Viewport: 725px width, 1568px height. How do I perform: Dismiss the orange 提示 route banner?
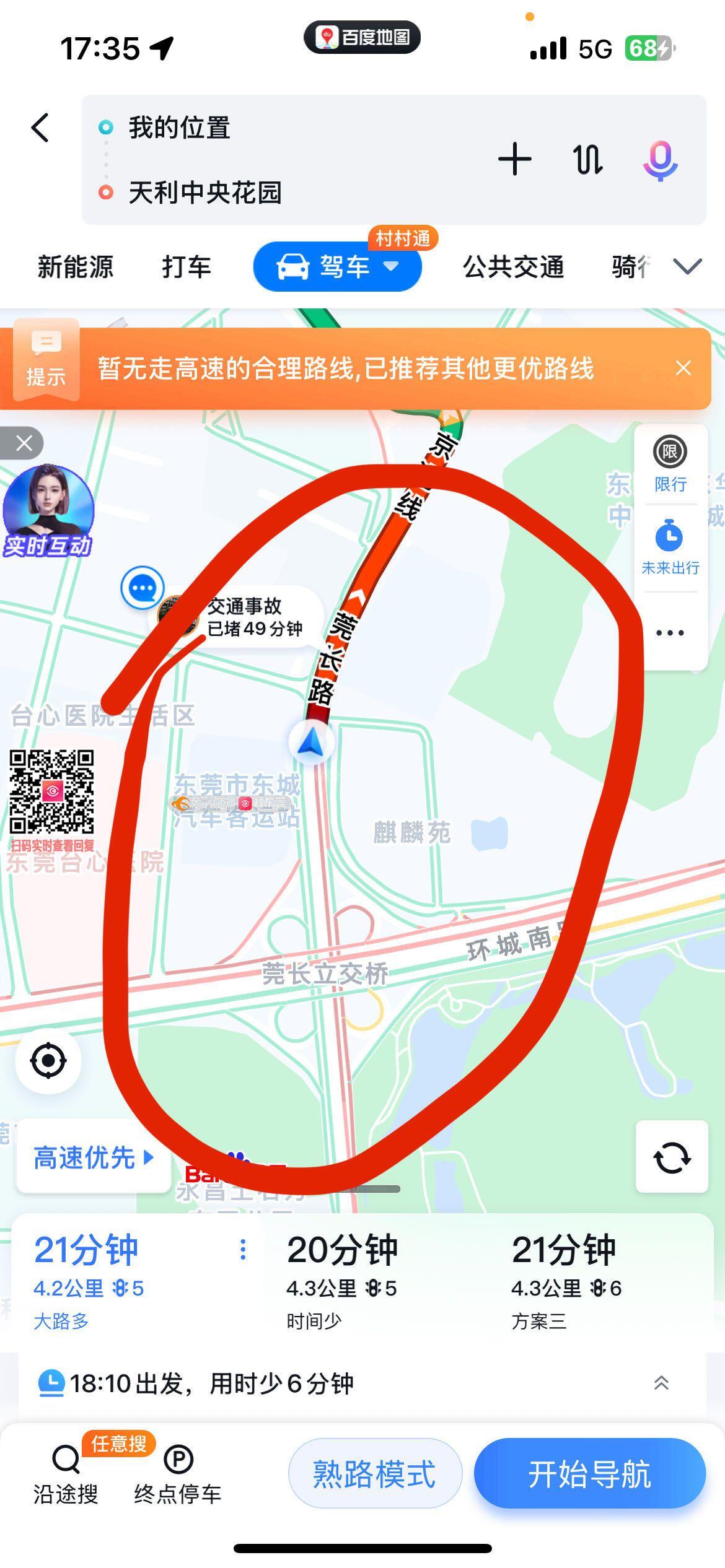(683, 368)
